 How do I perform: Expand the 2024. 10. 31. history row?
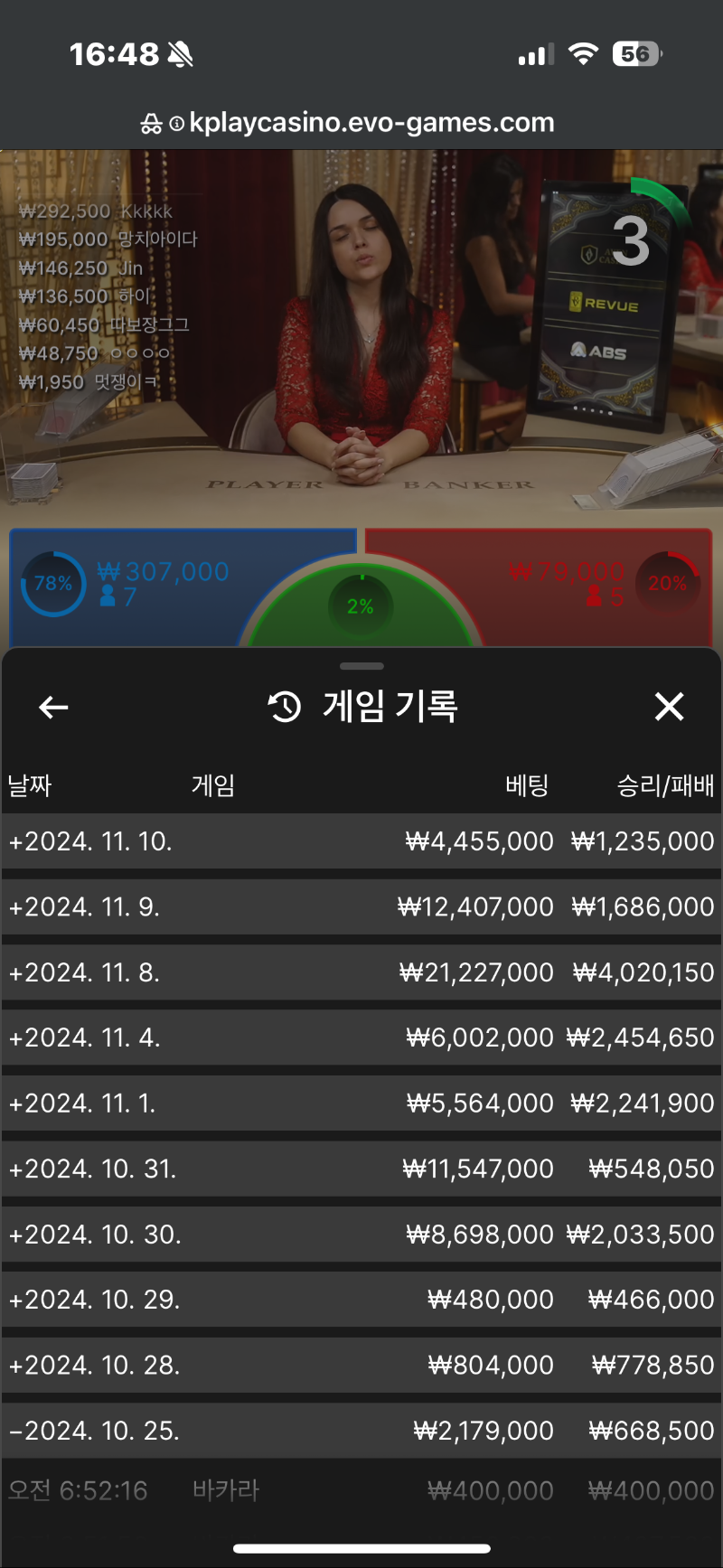pyautogui.click(x=361, y=1169)
